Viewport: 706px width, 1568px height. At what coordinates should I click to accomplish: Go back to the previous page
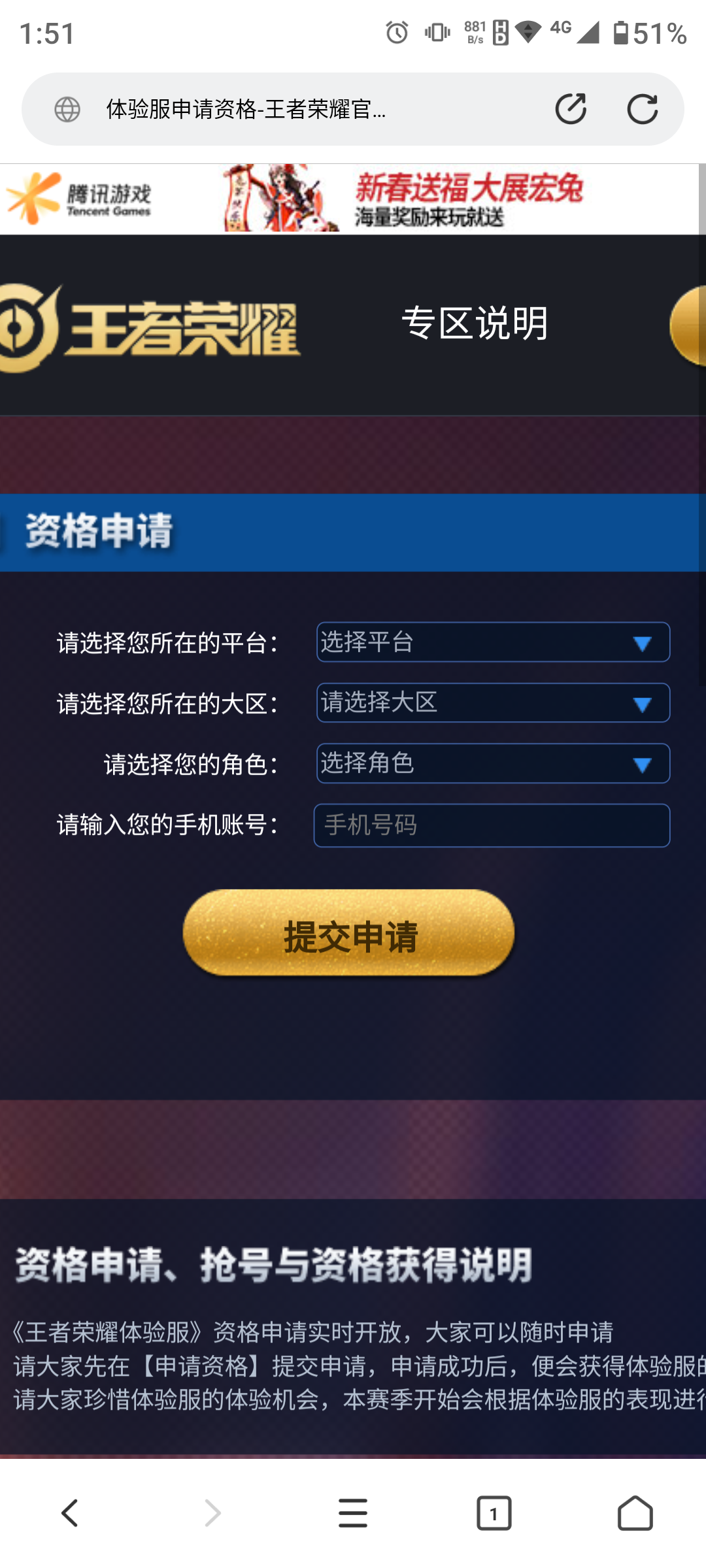70,1513
